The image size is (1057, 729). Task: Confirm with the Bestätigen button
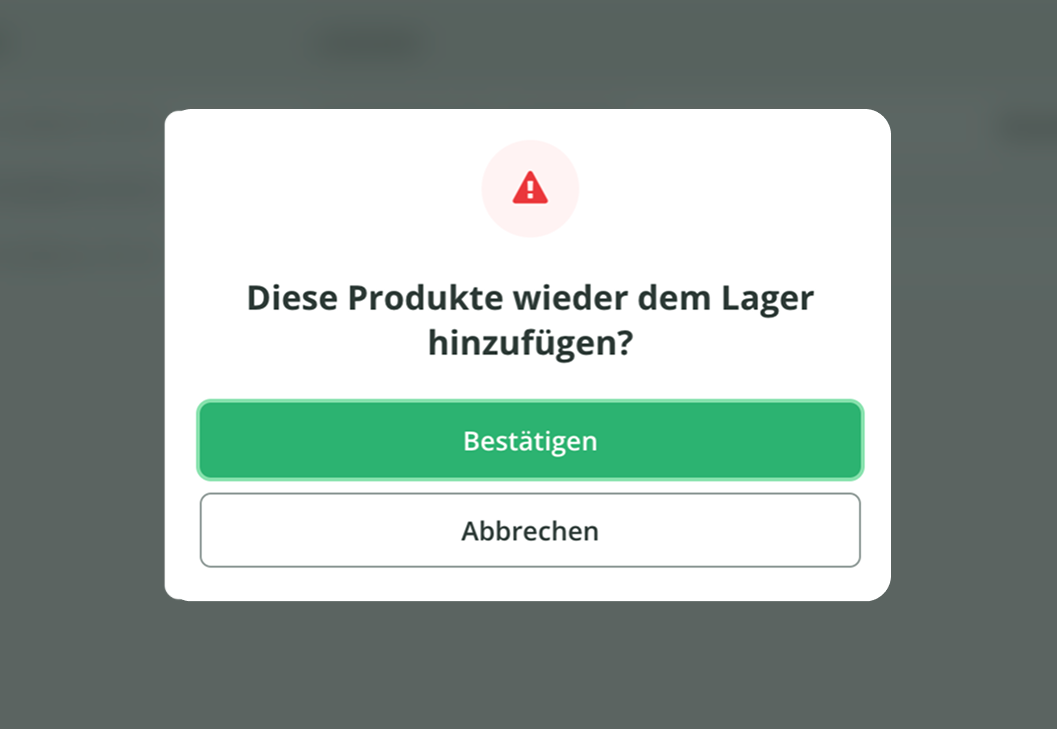point(530,440)
